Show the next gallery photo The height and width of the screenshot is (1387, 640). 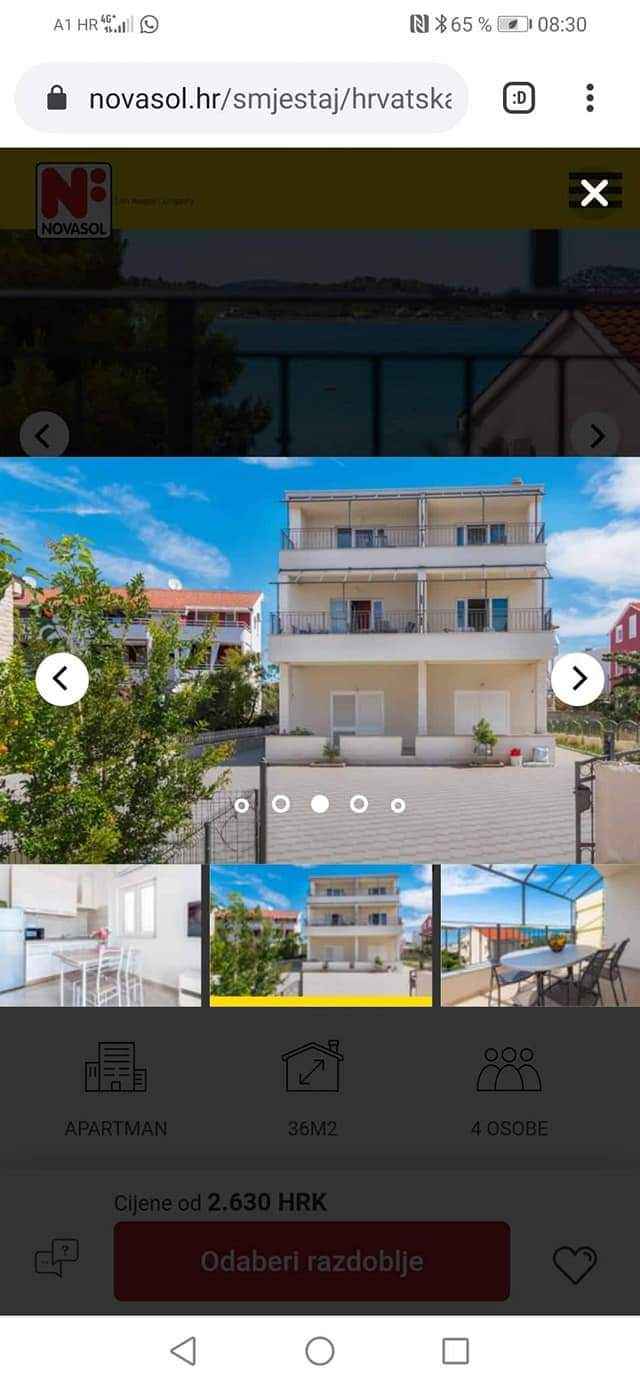pos(578,678)
